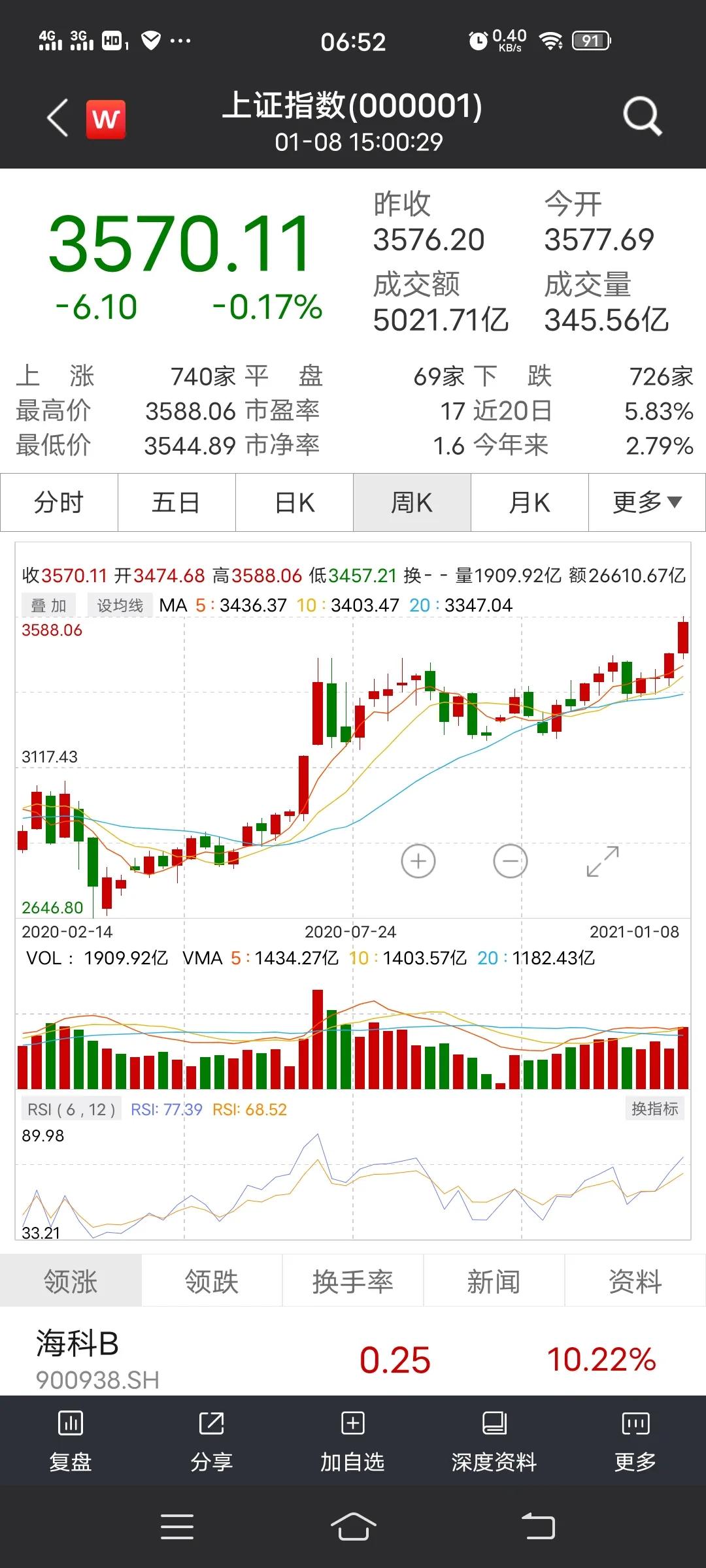Switch to the 月K tab
The image size is (706, 1568).
[x=529, y=502]
